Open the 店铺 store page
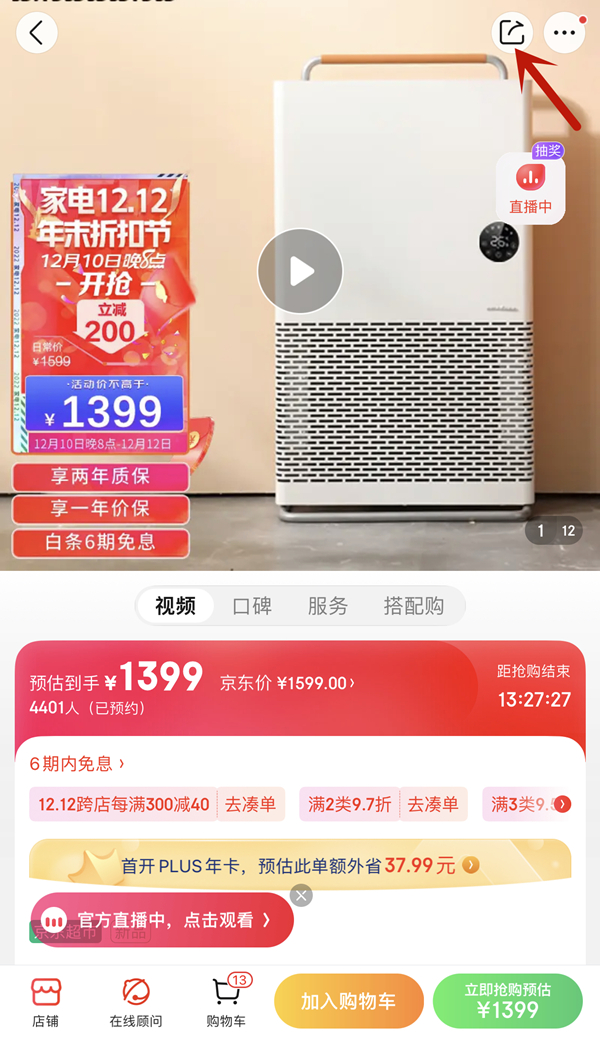This screenshot has height=1037, width=600. pos(46,1001)
